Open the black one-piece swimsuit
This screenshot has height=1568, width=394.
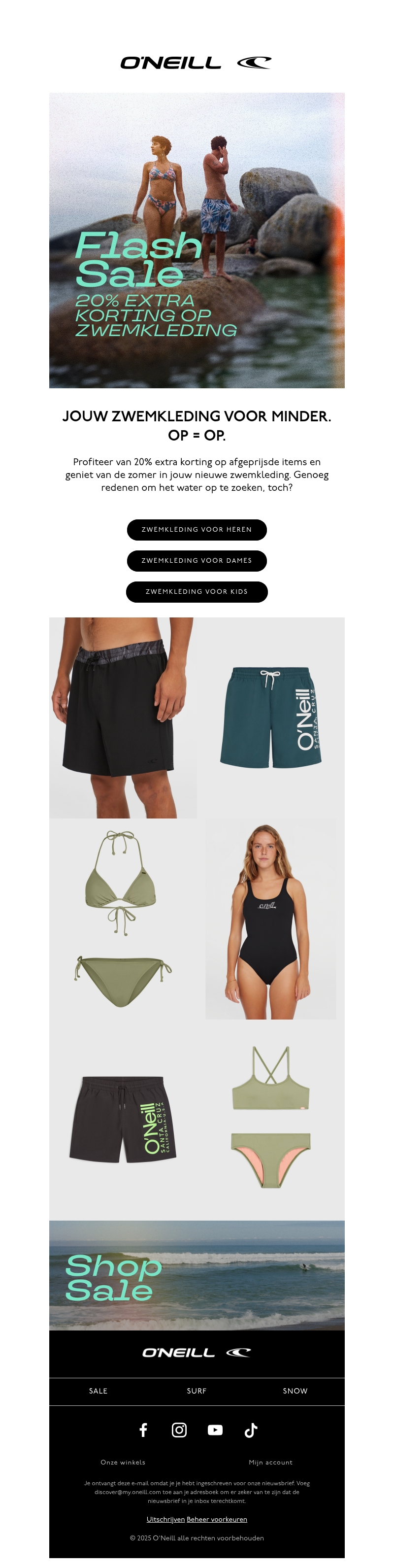(x=270, y=919)
